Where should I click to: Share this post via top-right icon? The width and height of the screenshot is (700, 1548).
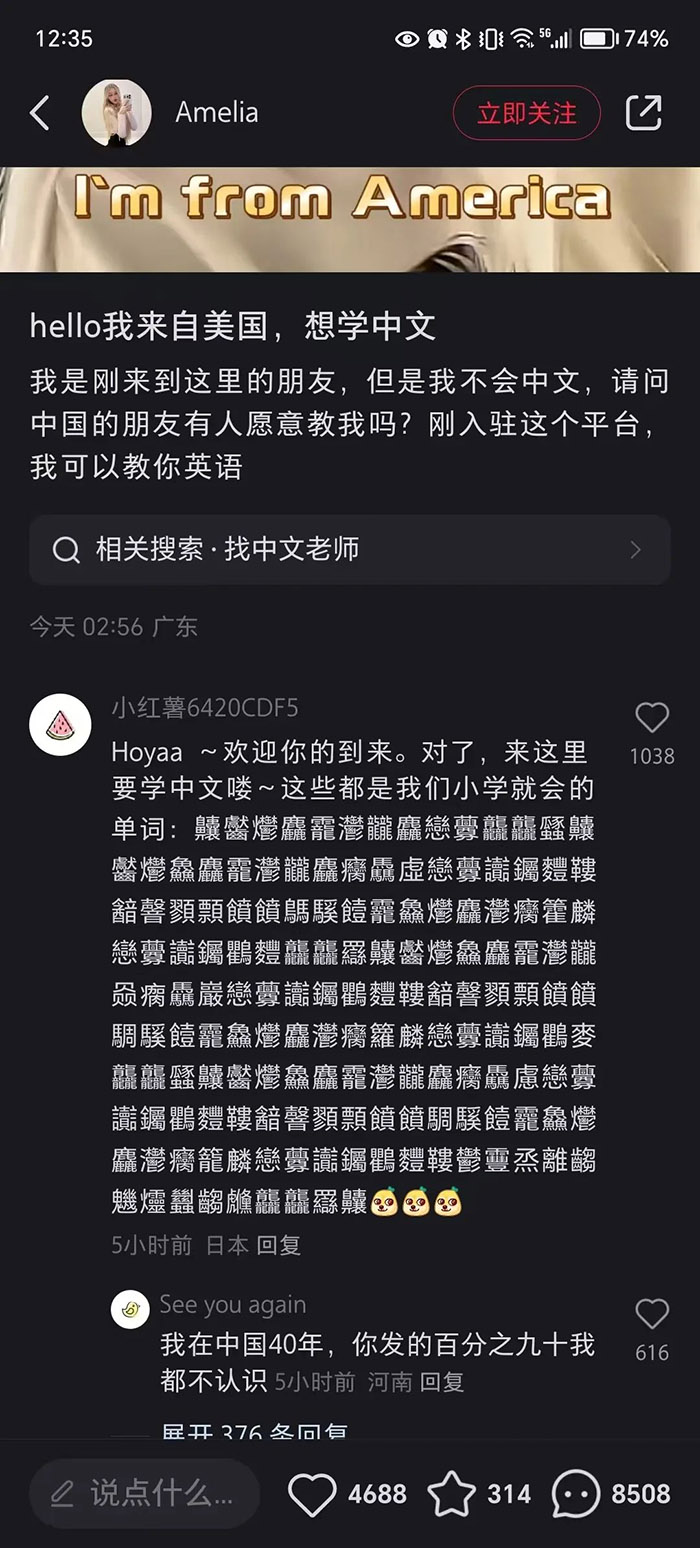point(643,113)
